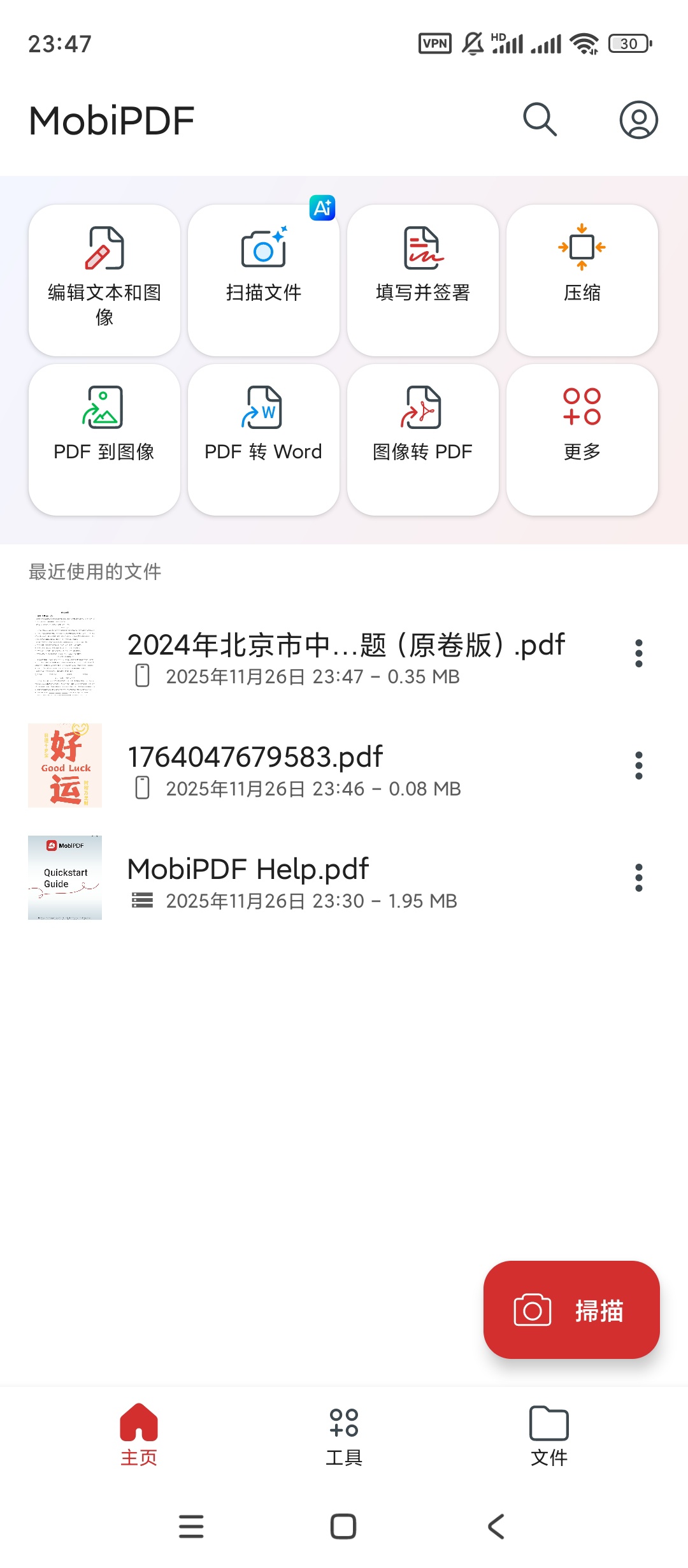Screen dimensions: 688x1568
Task: Choose the 压缩 tool
Action: pyautogui.click(x=582, y=280)
